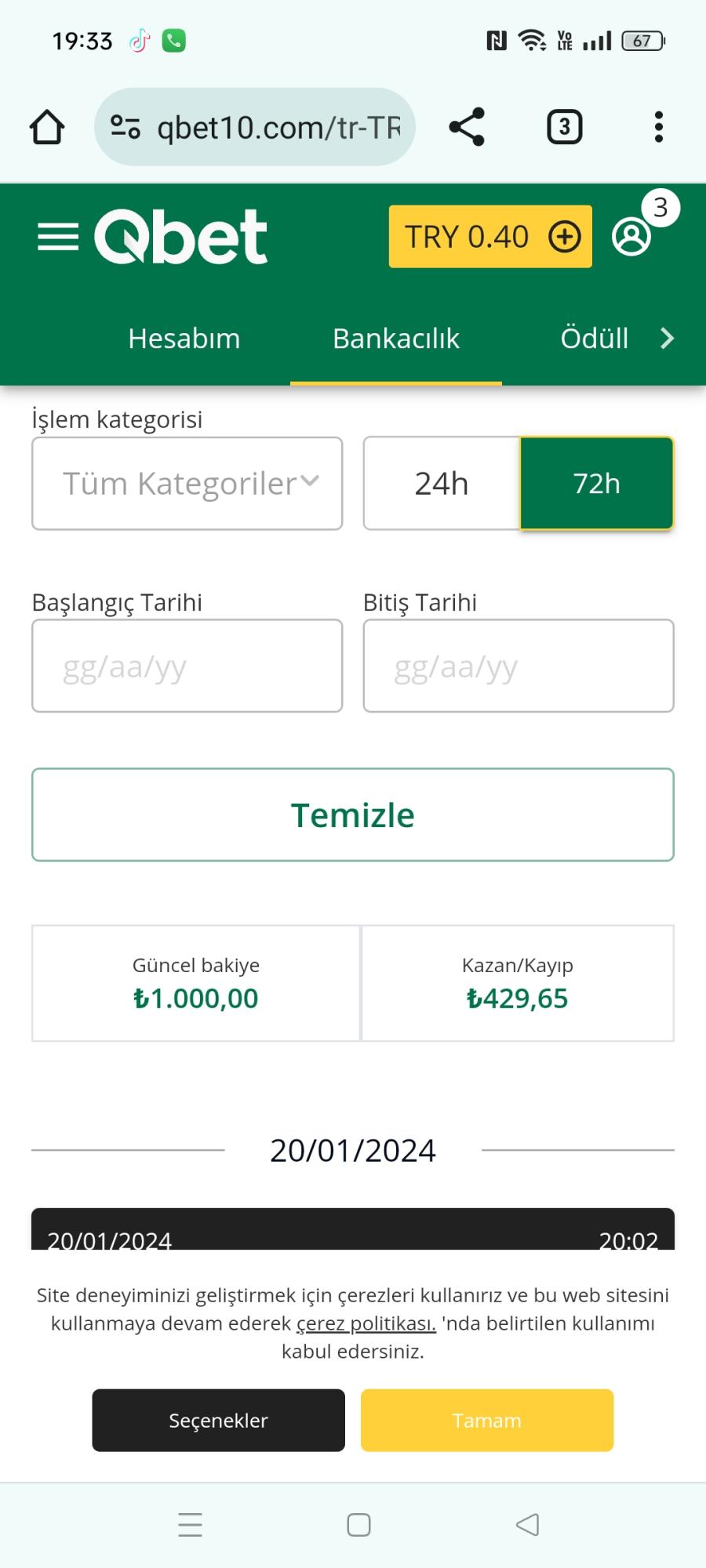Viewport: 706px width, 1568px height.
Task: Open the Qbet hamburger menu
Action: [x=56, y=235]
